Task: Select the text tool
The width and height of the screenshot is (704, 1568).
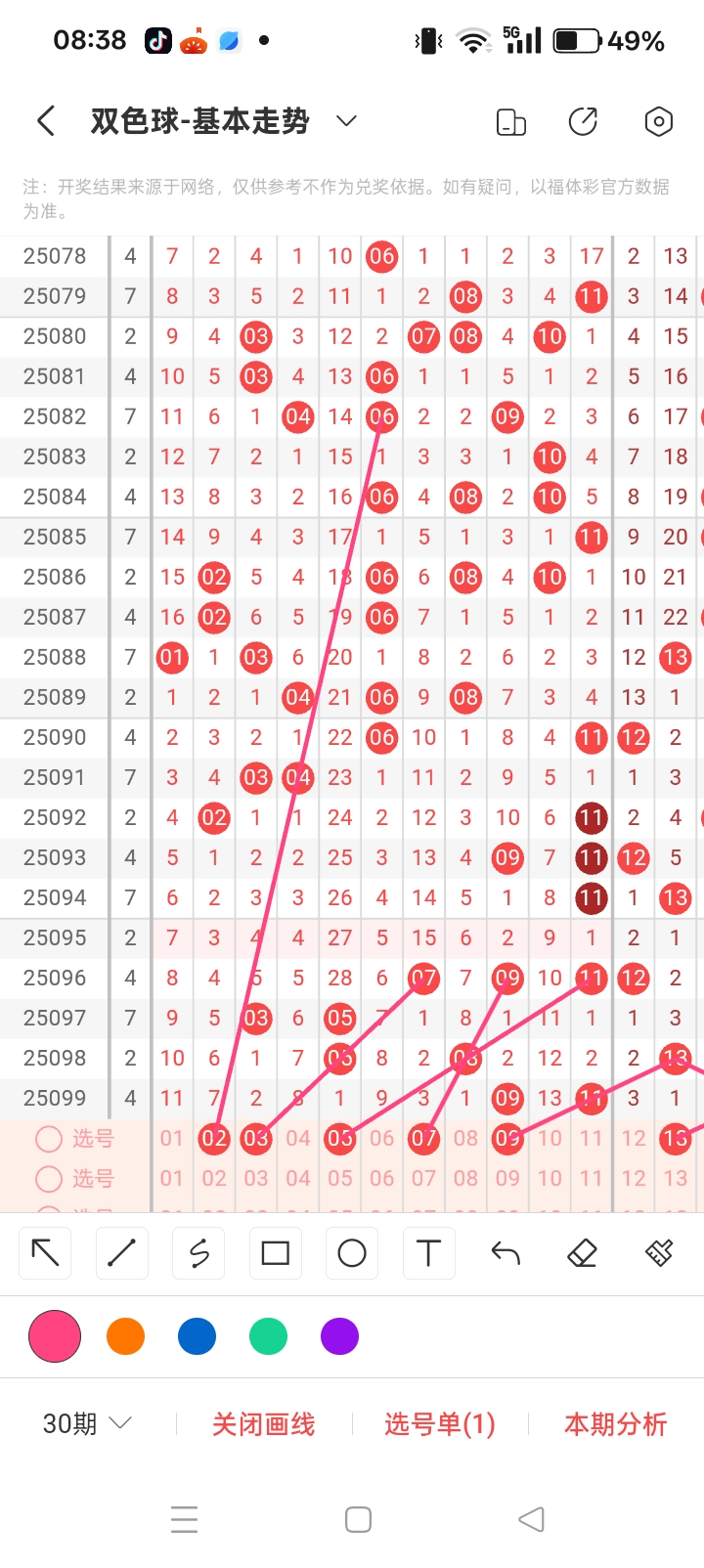Action: pyautogui.click(x=428, y=1252)
